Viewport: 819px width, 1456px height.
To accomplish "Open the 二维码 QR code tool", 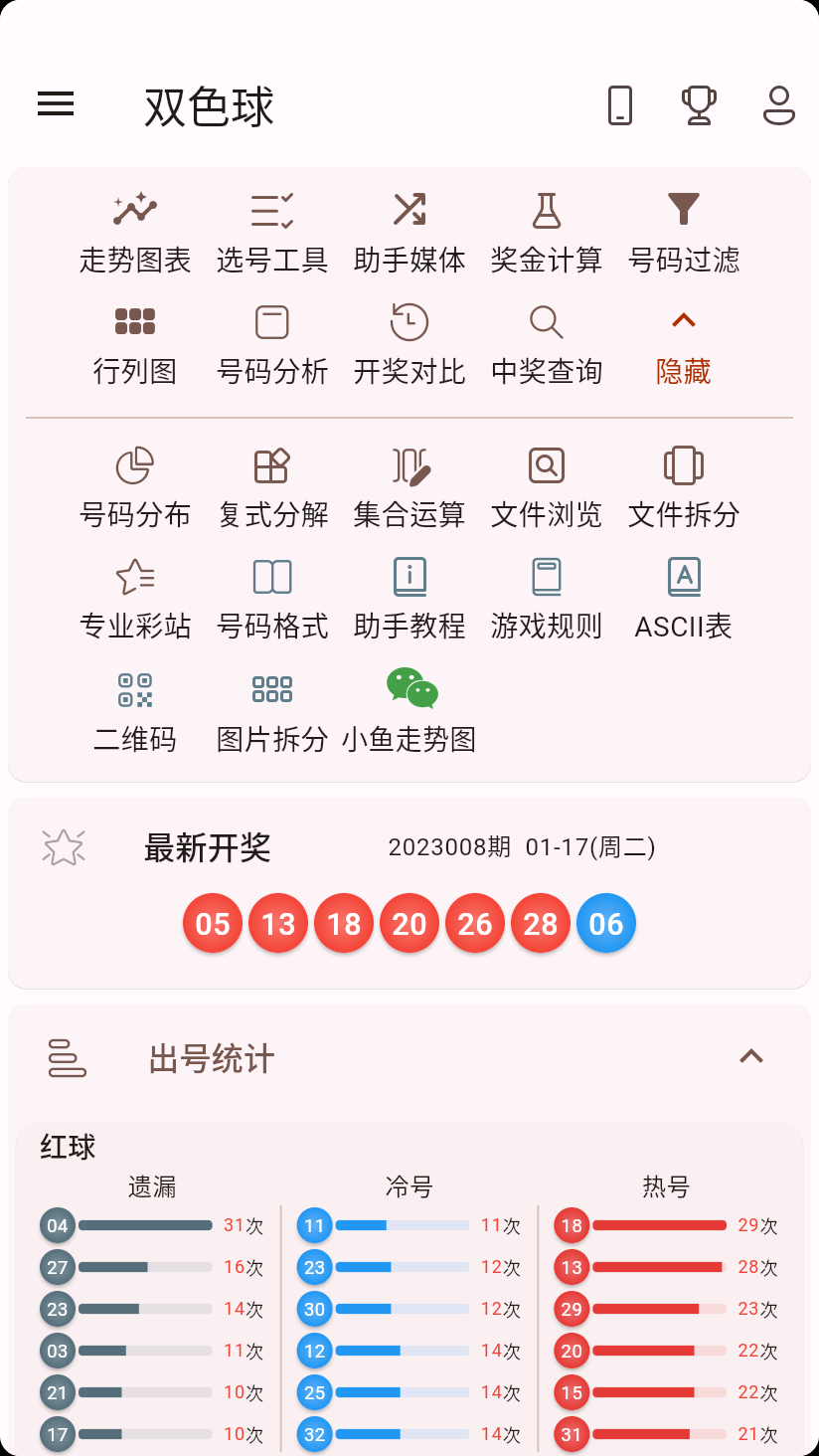I will click(x=135, y=710).
